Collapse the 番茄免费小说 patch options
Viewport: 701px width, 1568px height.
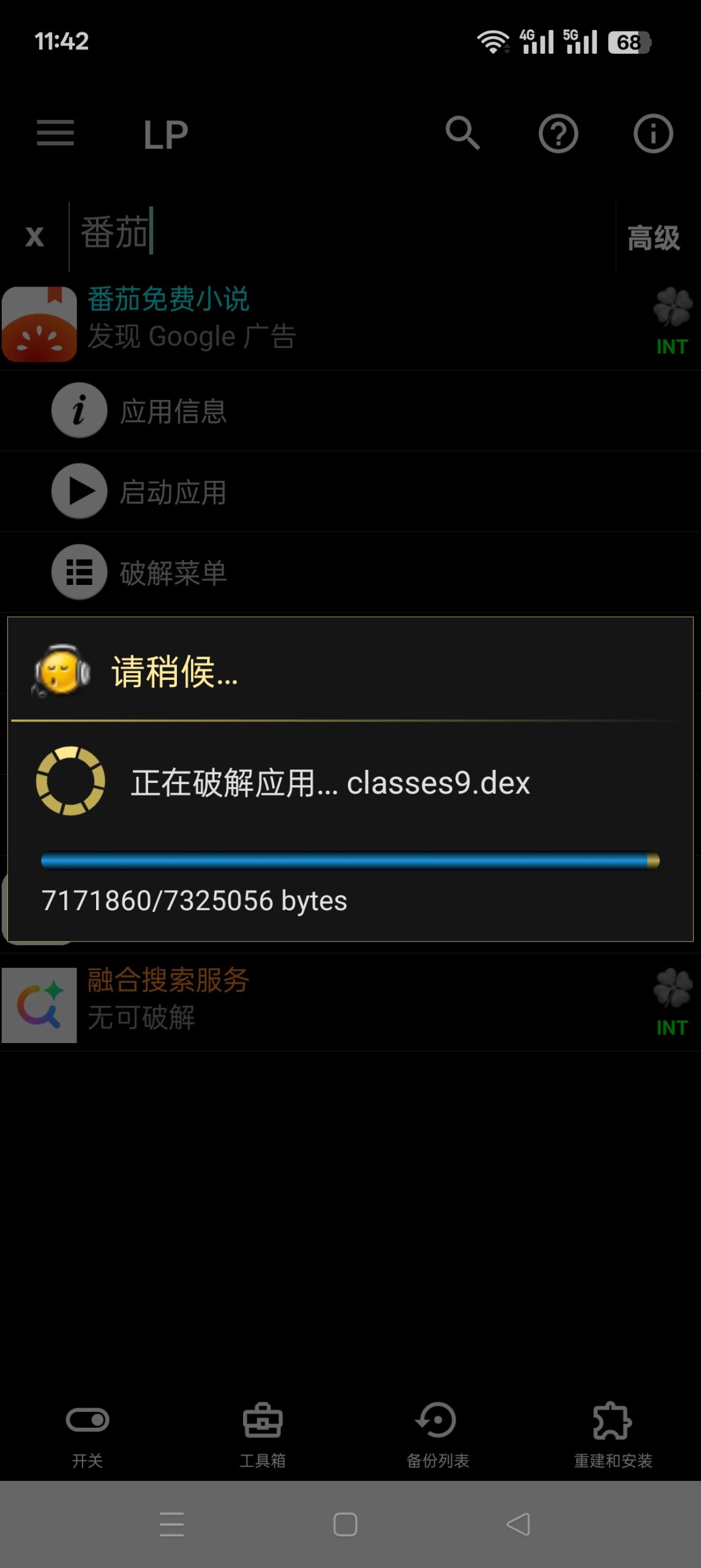pos(245,315)
